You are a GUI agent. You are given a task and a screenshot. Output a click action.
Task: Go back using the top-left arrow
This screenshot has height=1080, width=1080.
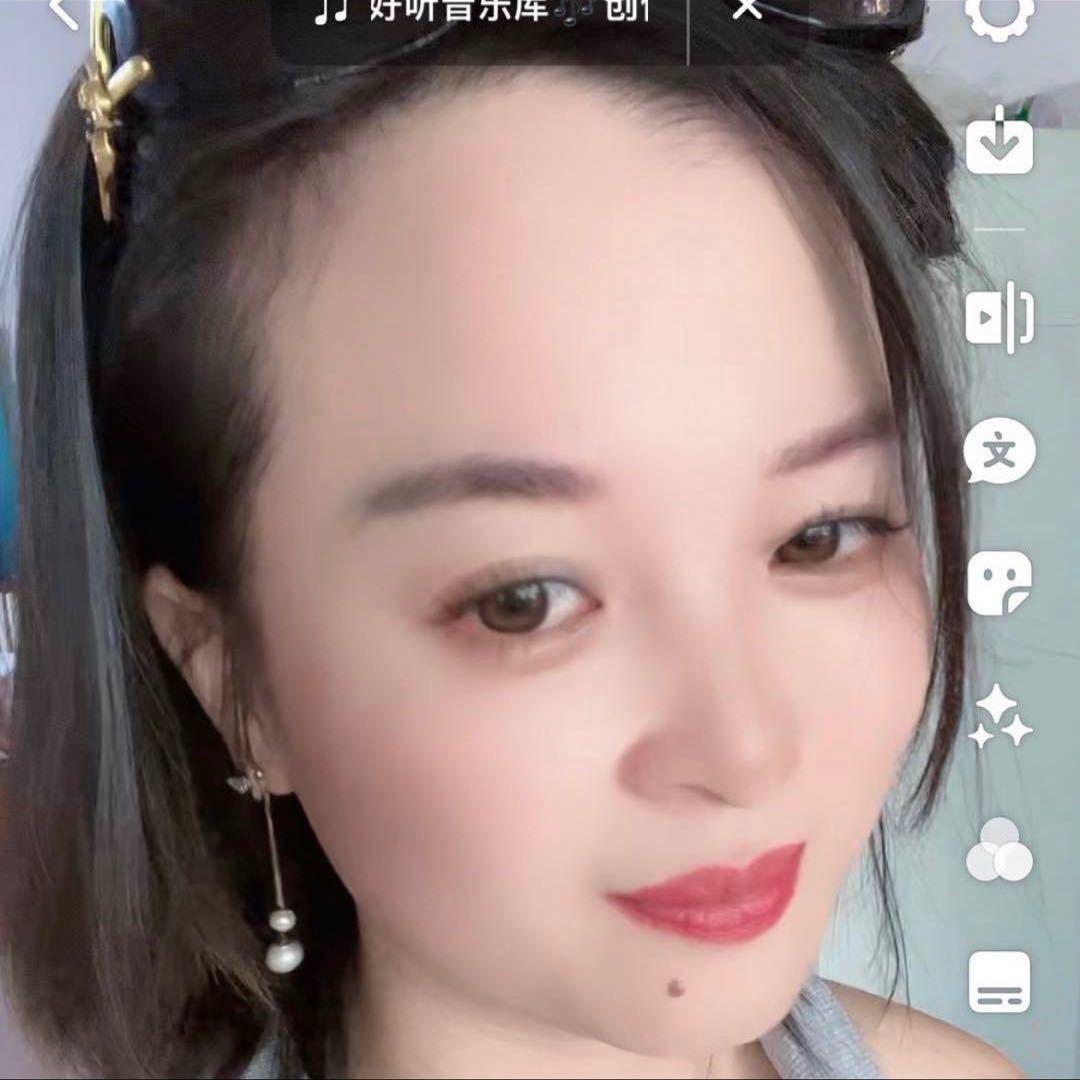click(x=62, y=12)
